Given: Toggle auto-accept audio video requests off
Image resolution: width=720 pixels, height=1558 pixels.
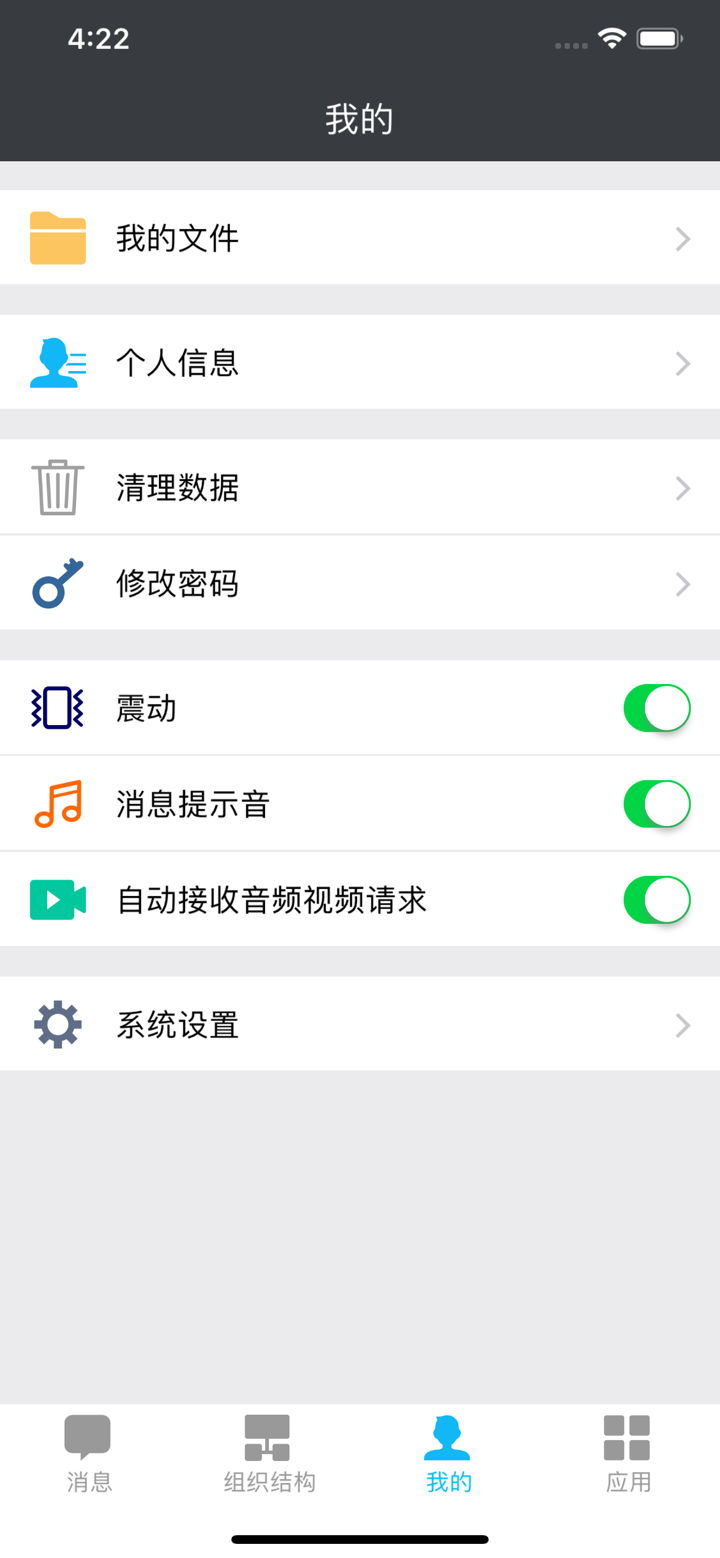Looking at the screenshot, I should coord(657,899).
